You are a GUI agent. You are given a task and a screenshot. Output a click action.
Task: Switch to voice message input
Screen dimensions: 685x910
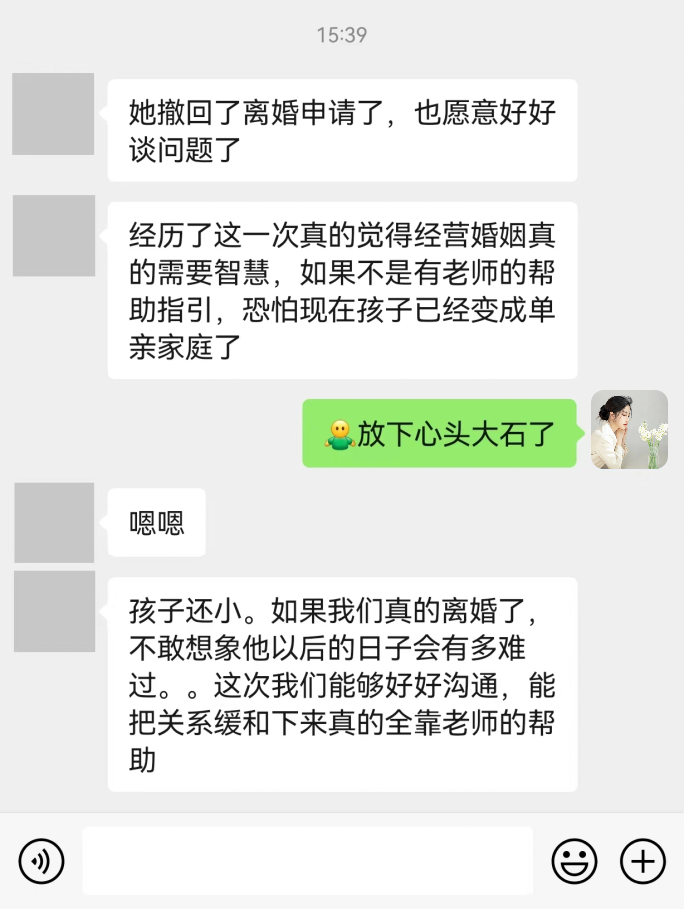(x=41, y=860)
